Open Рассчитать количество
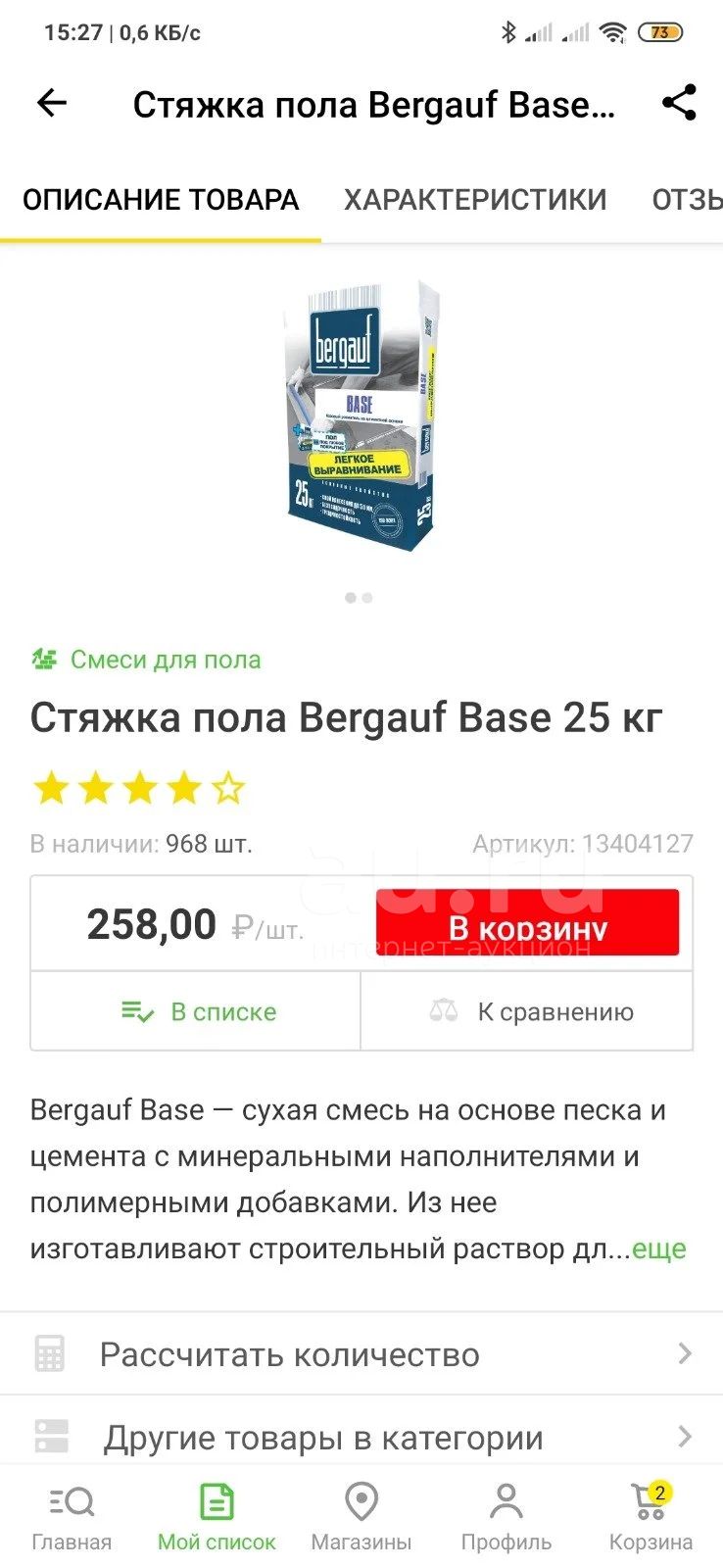The width and height of the screenshot is (723, 1568). [x=361, y=1354]
